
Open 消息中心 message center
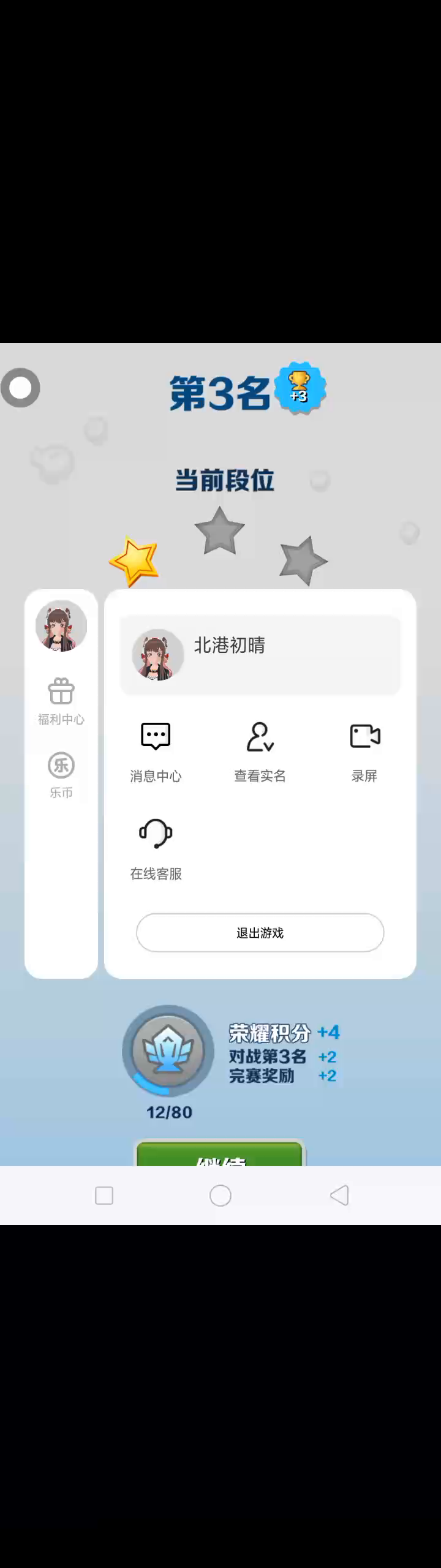156,750
